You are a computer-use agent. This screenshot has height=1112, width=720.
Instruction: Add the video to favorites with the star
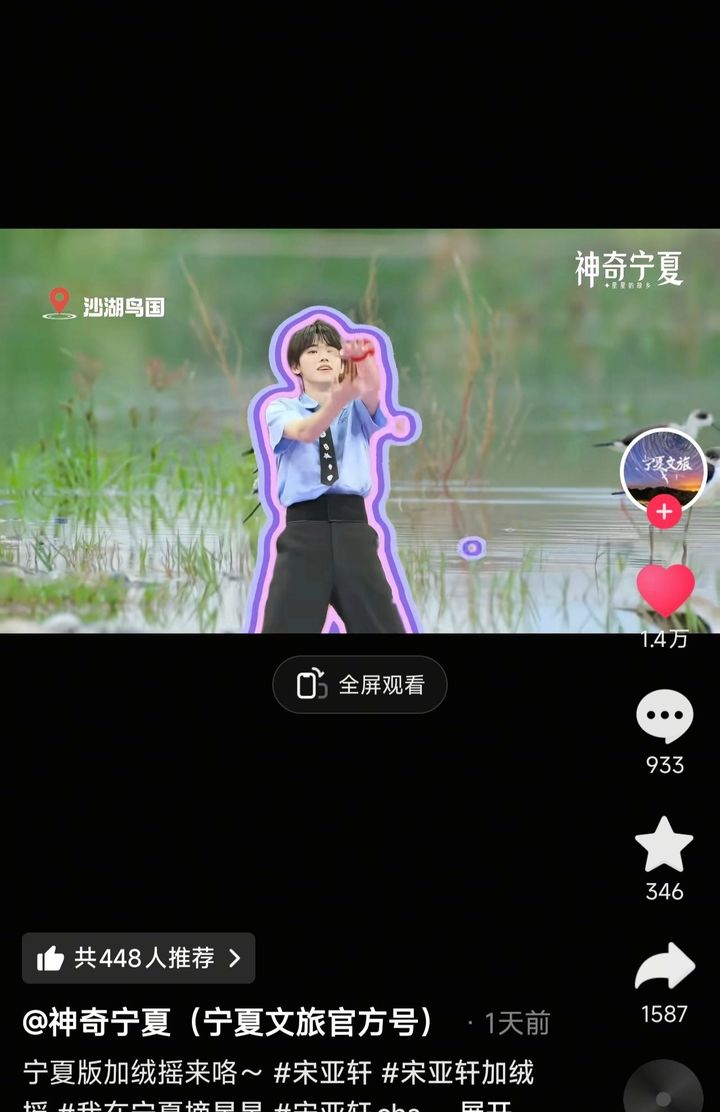pos(665,845)
